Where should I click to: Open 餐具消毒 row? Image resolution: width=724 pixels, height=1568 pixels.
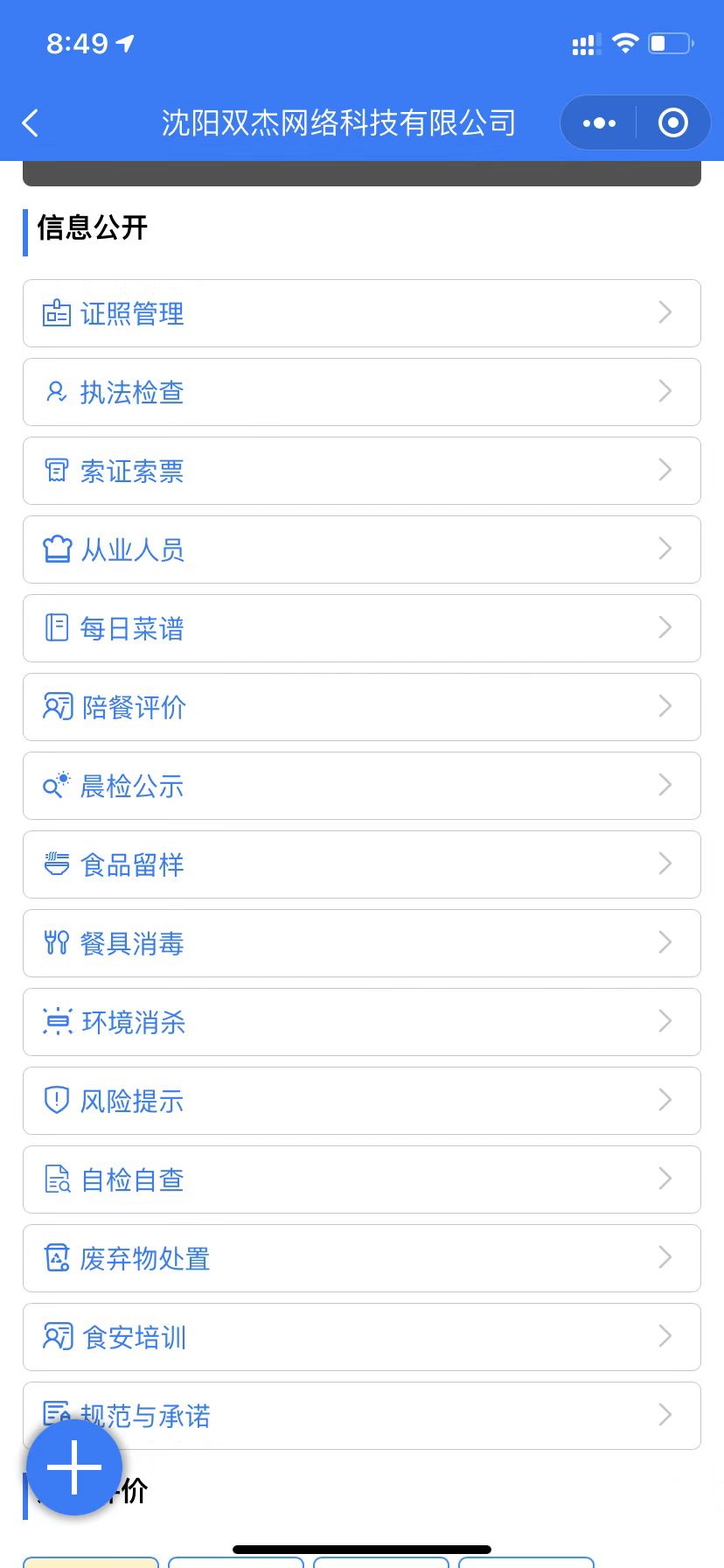pyautogui.click(x=362, y=943)
